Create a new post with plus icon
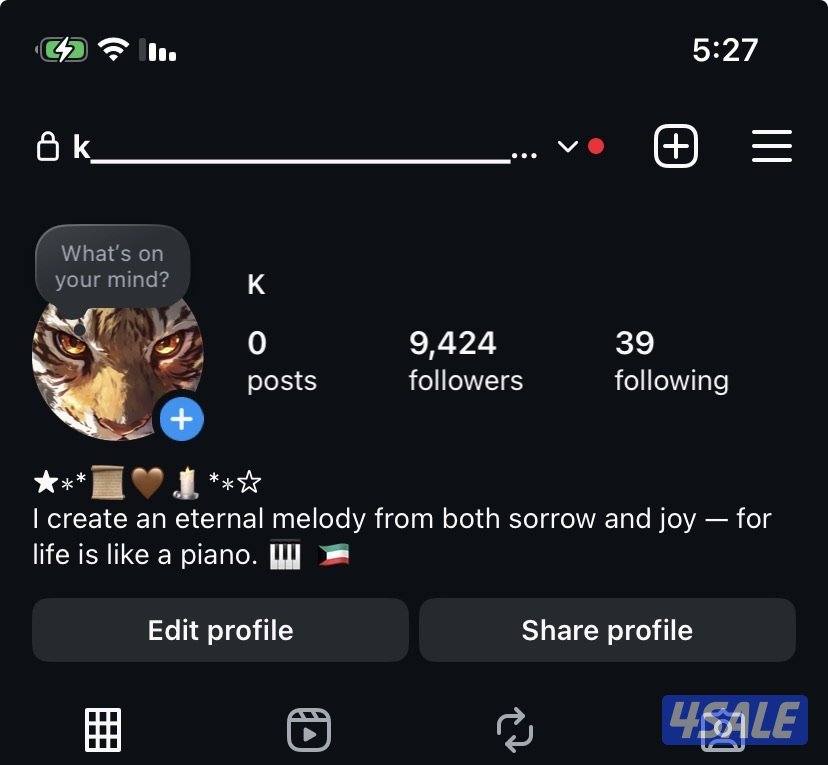The width and height of the screenshot is (828, 765). point(676,147)
